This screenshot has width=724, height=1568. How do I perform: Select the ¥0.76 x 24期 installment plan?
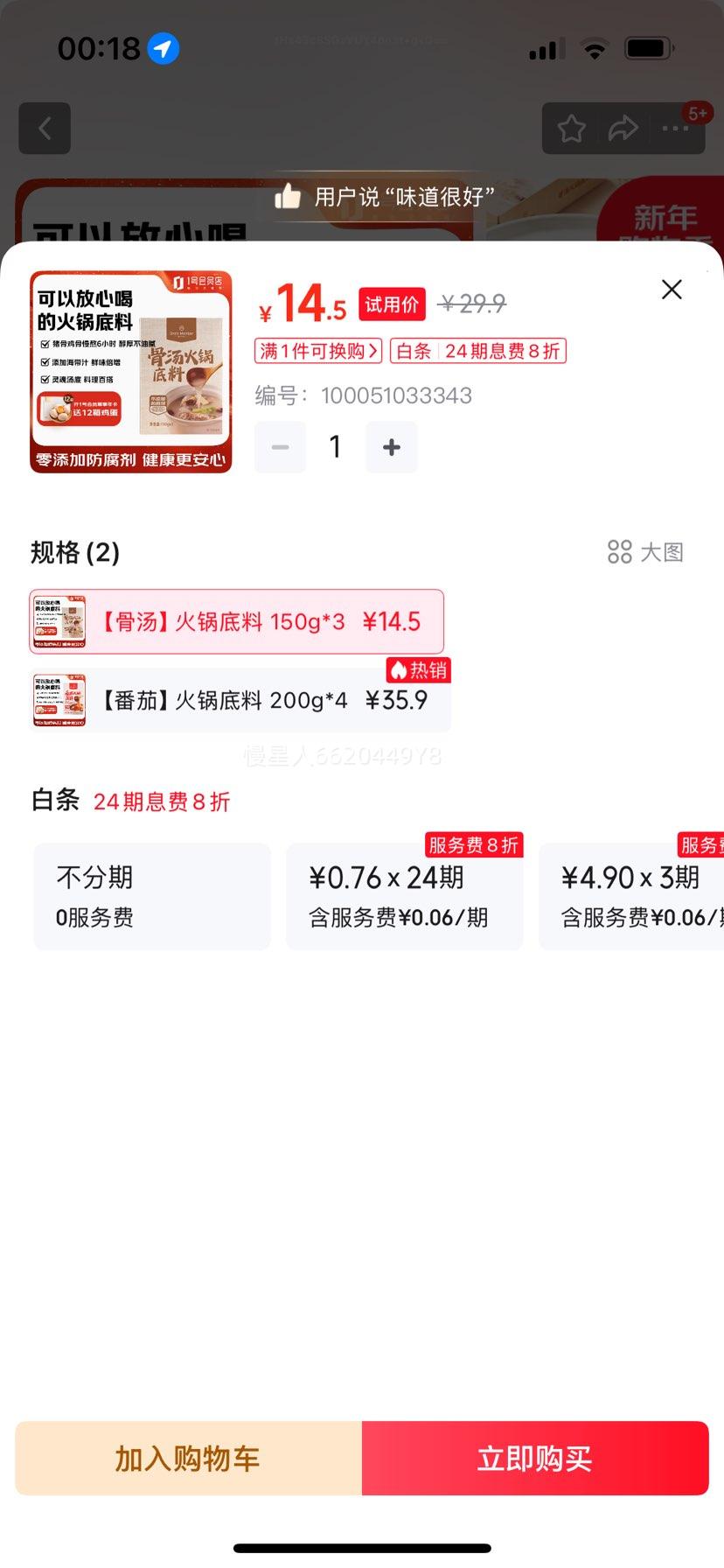tap(404, 895)
